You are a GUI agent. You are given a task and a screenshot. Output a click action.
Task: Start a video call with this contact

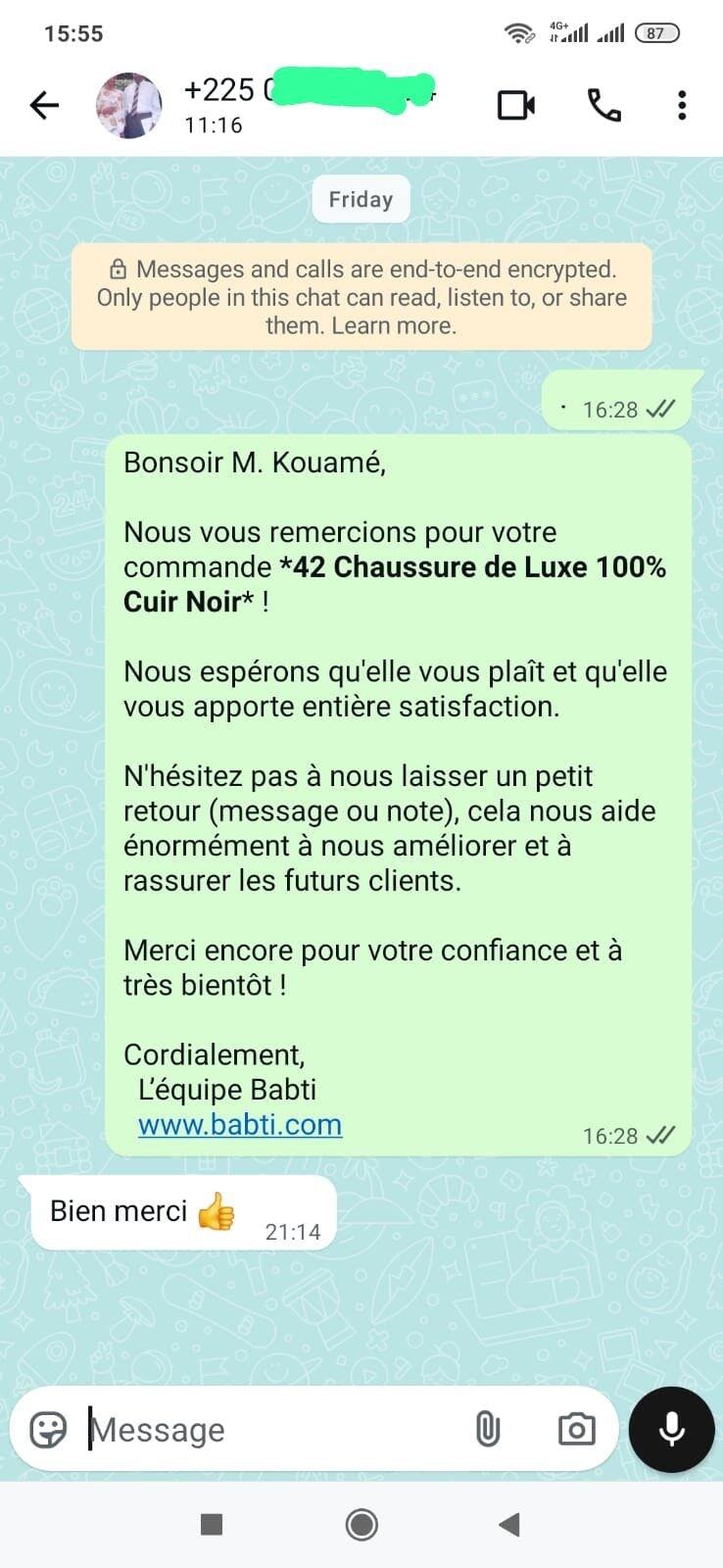(516, 105)
